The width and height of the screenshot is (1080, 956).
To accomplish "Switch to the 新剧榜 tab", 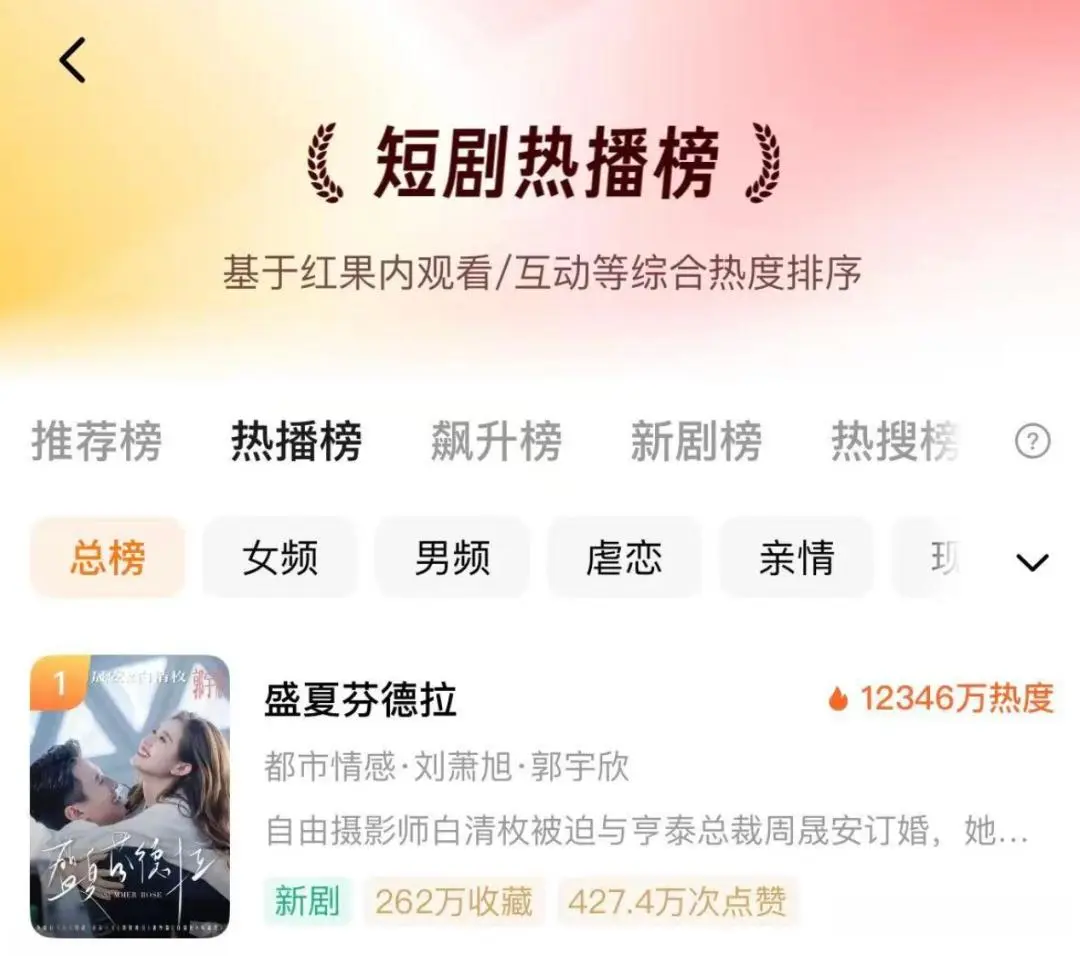I will [696, 441].
